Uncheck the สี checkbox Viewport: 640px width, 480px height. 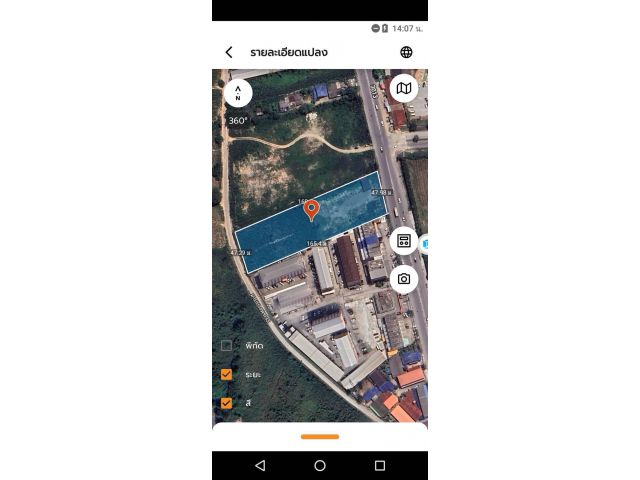227,403
